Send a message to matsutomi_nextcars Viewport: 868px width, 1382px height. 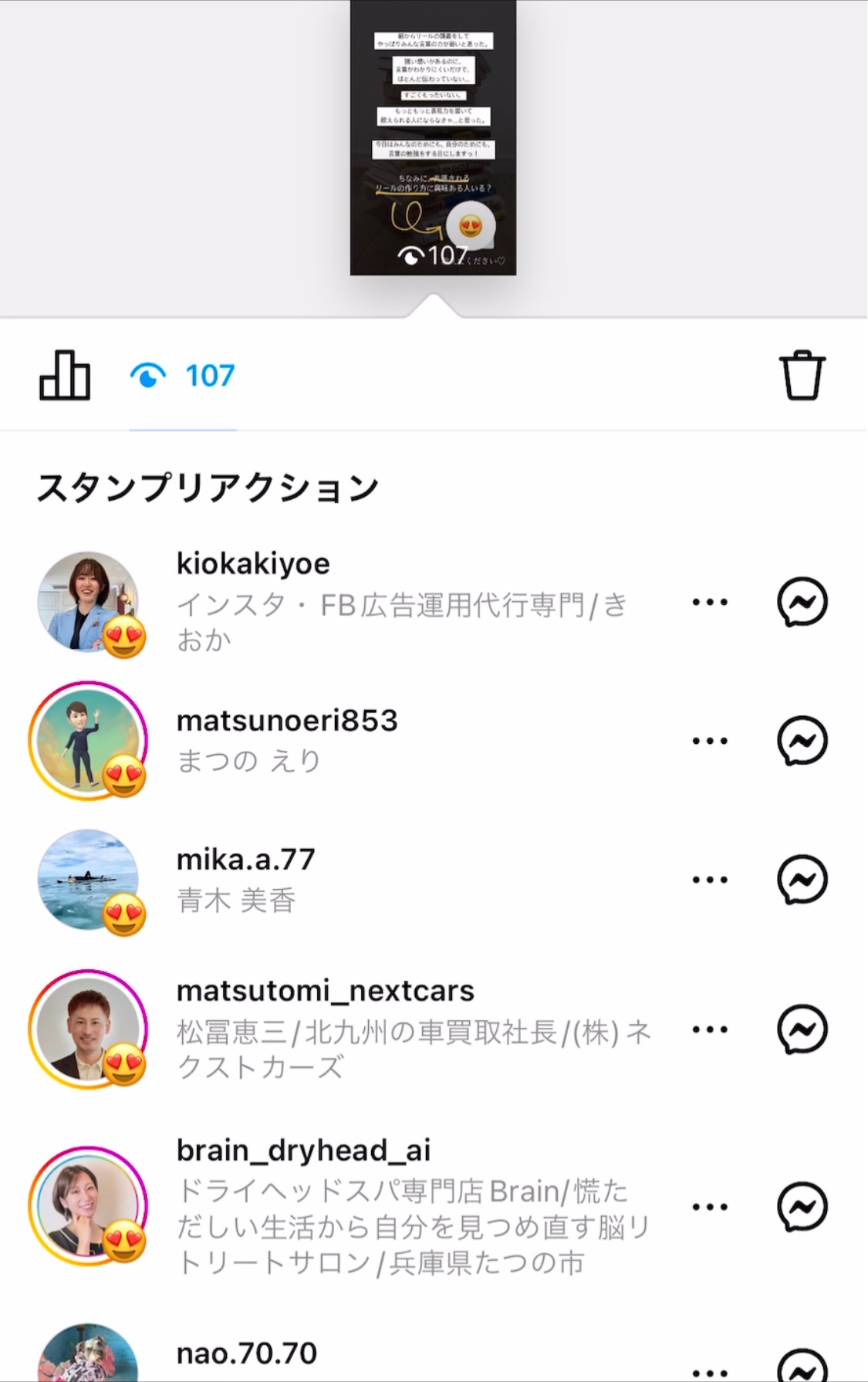coord(802,1029)
